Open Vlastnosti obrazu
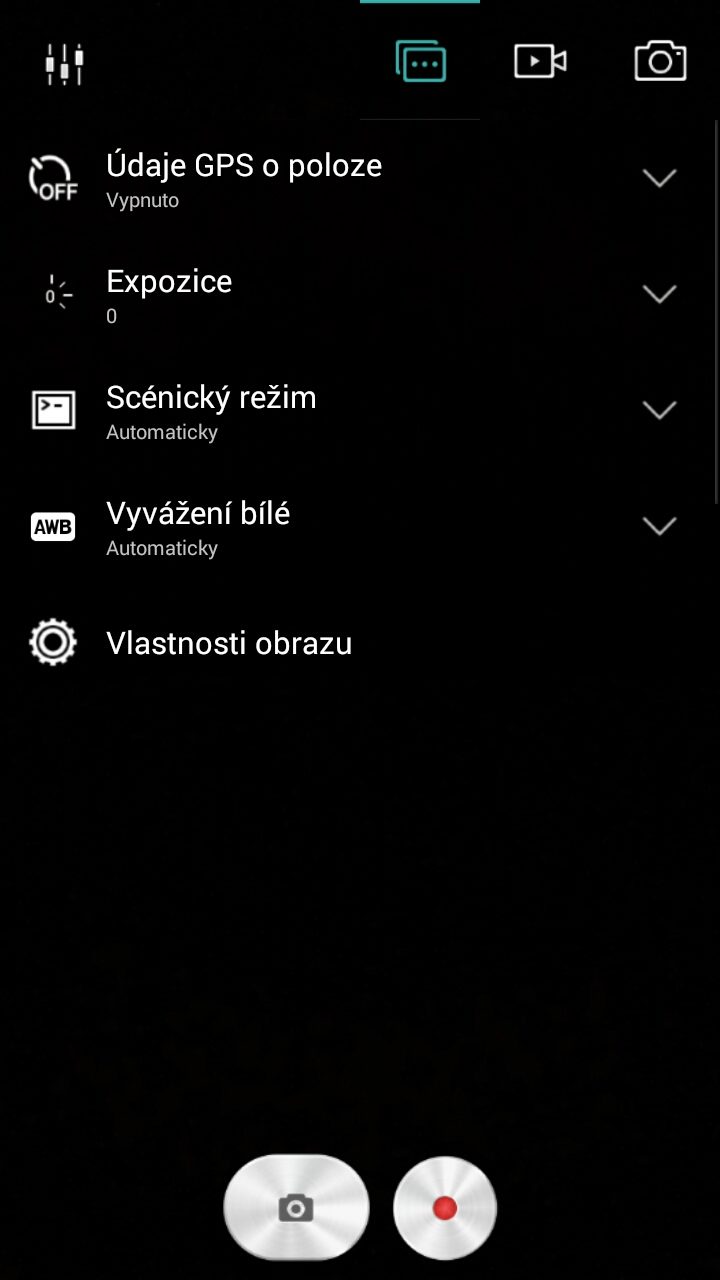The image size is (720, 1280). tap(360, 642)
